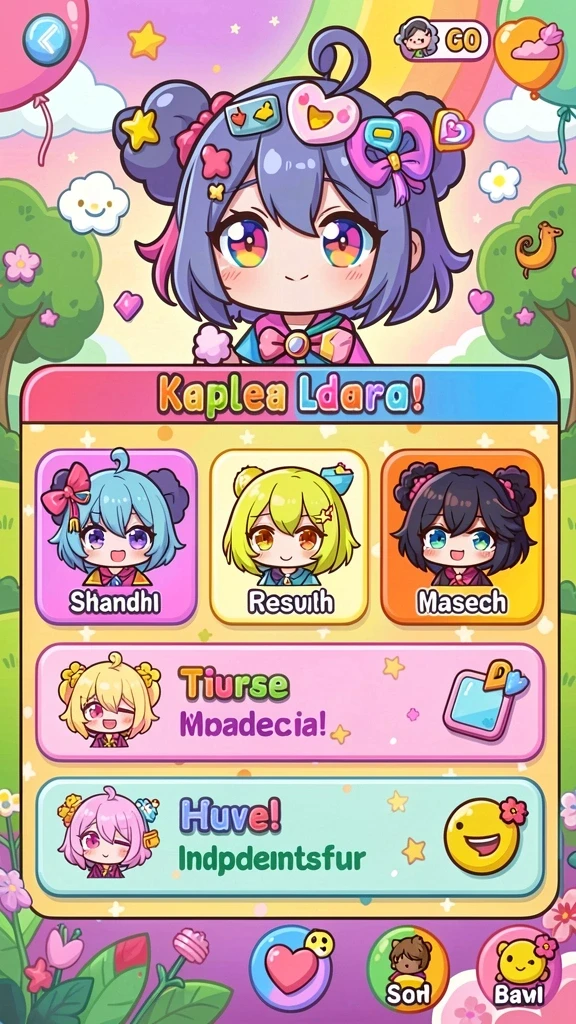Switch to the Bavl tab

pos(519,969)
